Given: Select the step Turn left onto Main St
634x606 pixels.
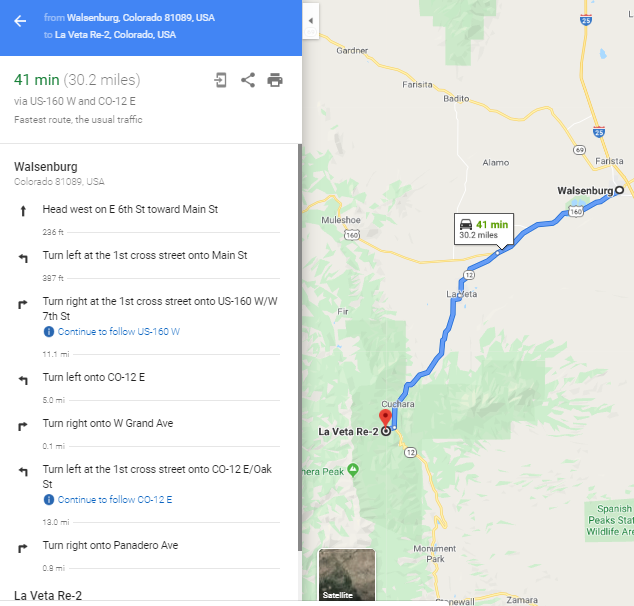Looking at the screenshot, I should [x=144, y=256].
